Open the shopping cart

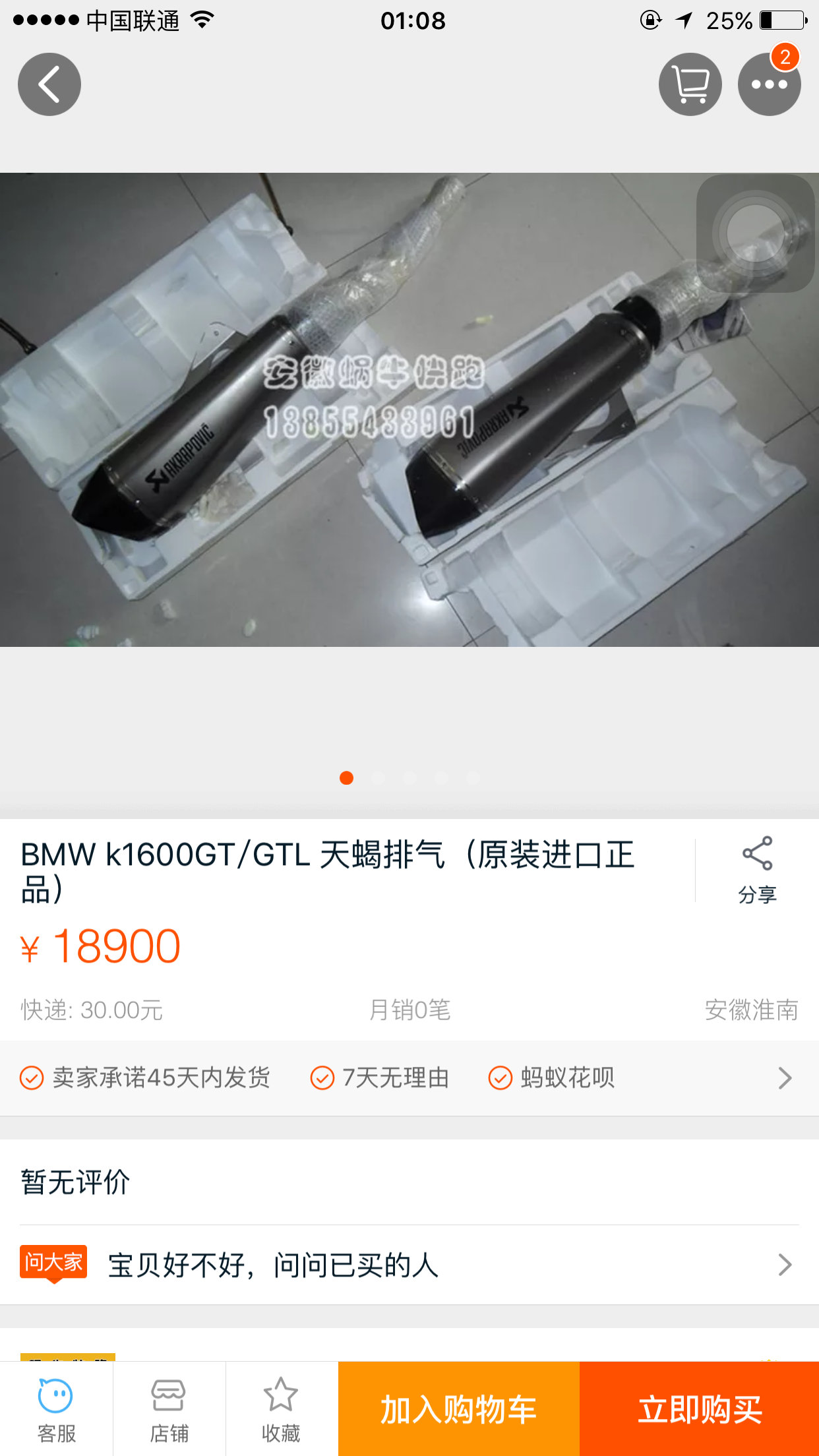(690, 84)
